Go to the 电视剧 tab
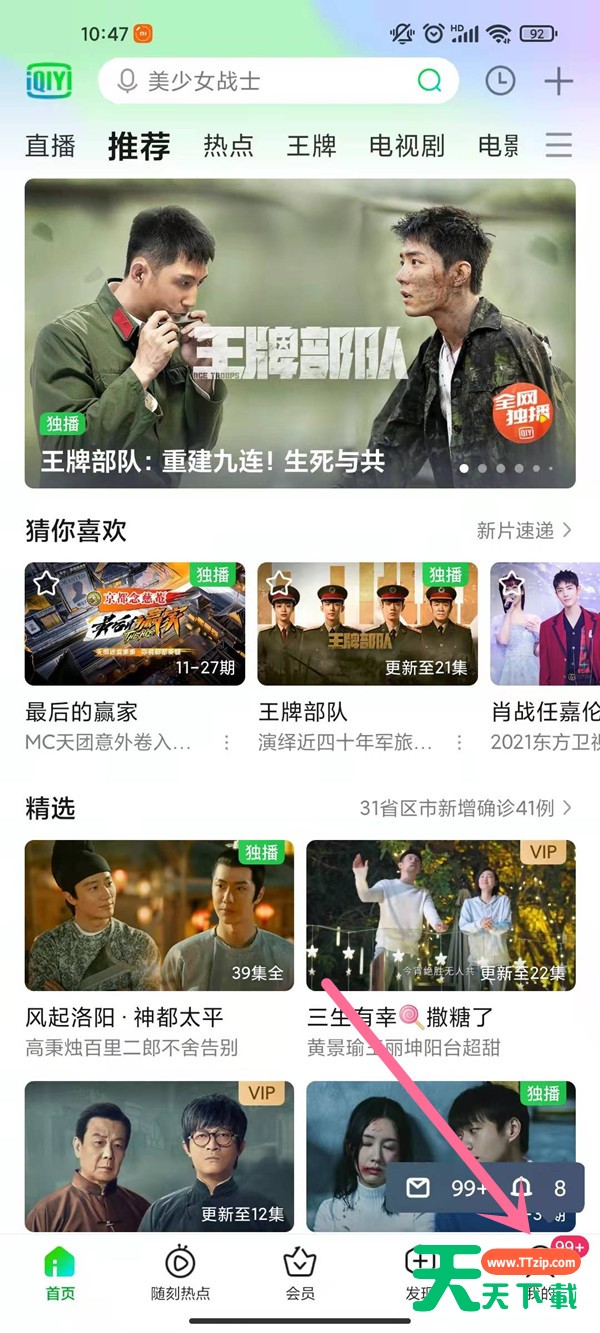 (407, 146)
